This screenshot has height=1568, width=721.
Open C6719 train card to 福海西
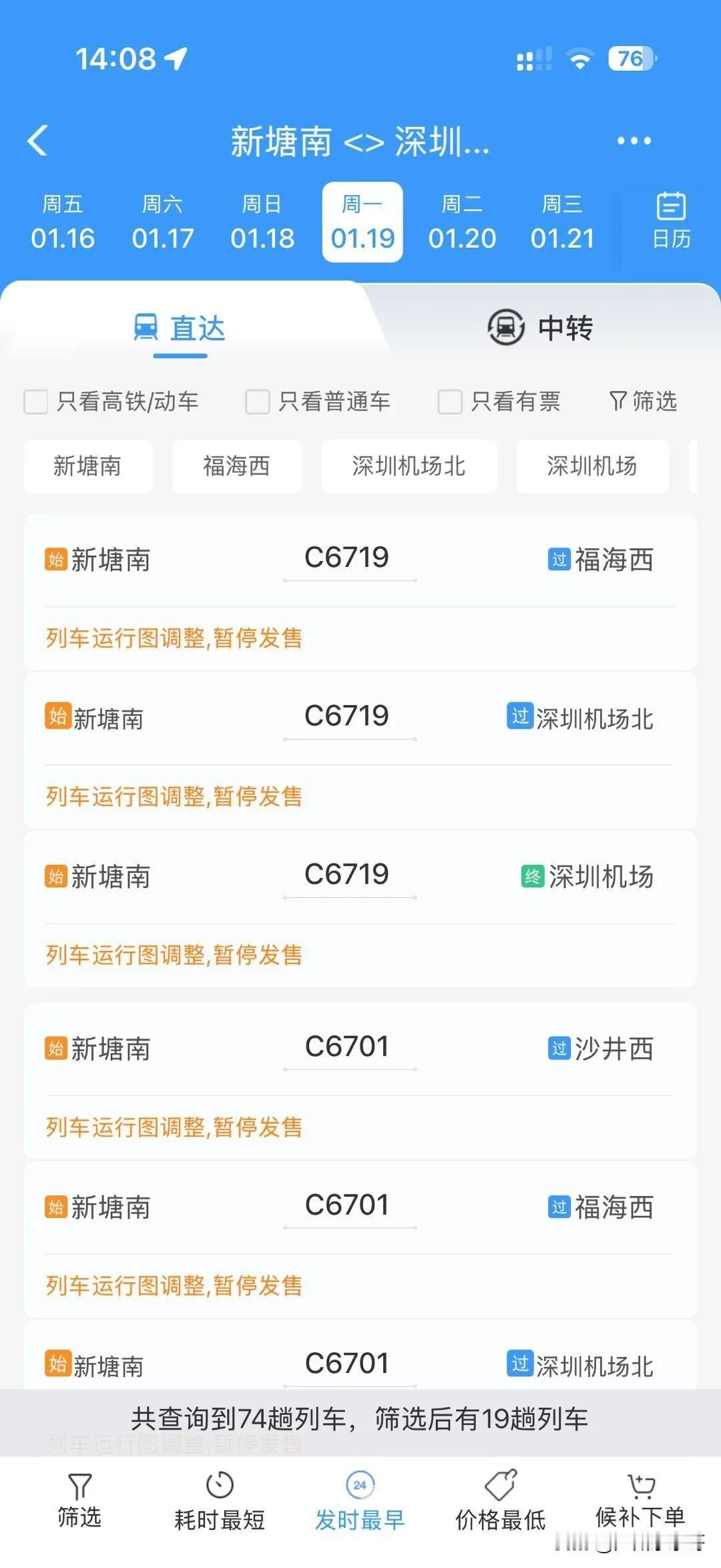pos(360,592)
